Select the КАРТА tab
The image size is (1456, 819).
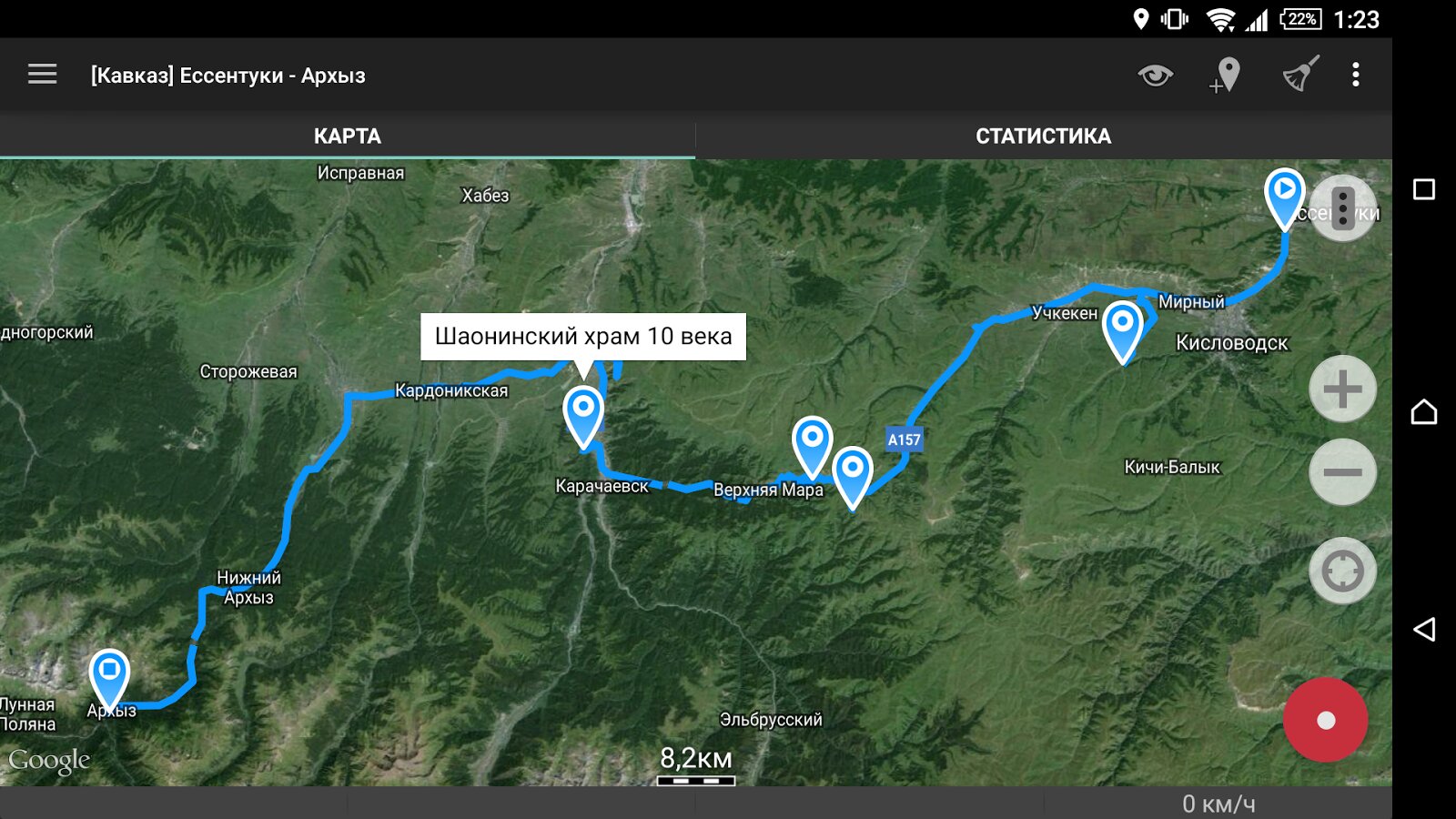[x=347, y=136]
